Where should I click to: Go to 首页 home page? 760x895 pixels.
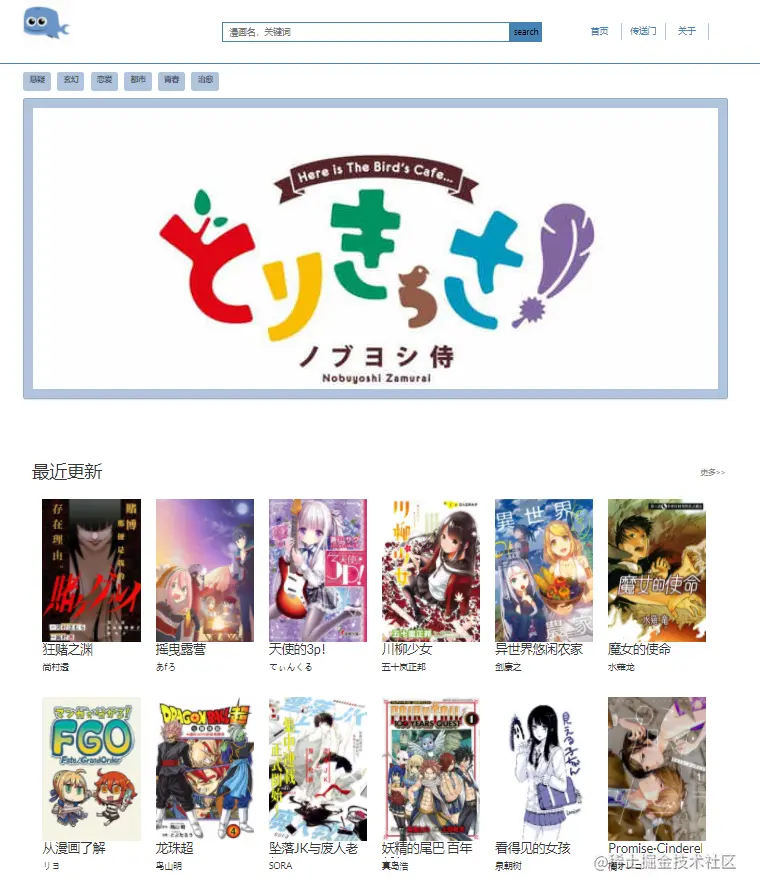pyautogui.click(x=599, y=32)
